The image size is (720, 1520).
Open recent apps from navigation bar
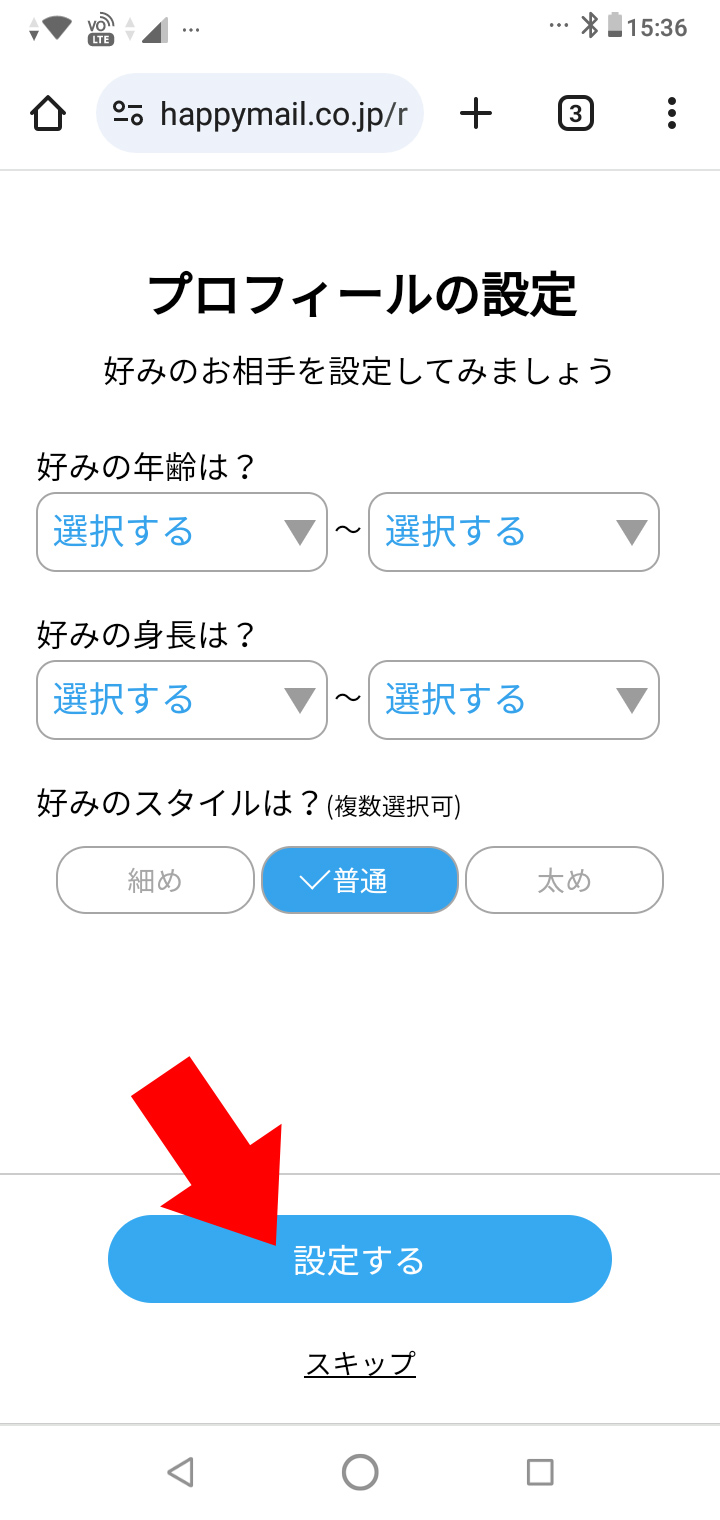[x=540, y=1472]
